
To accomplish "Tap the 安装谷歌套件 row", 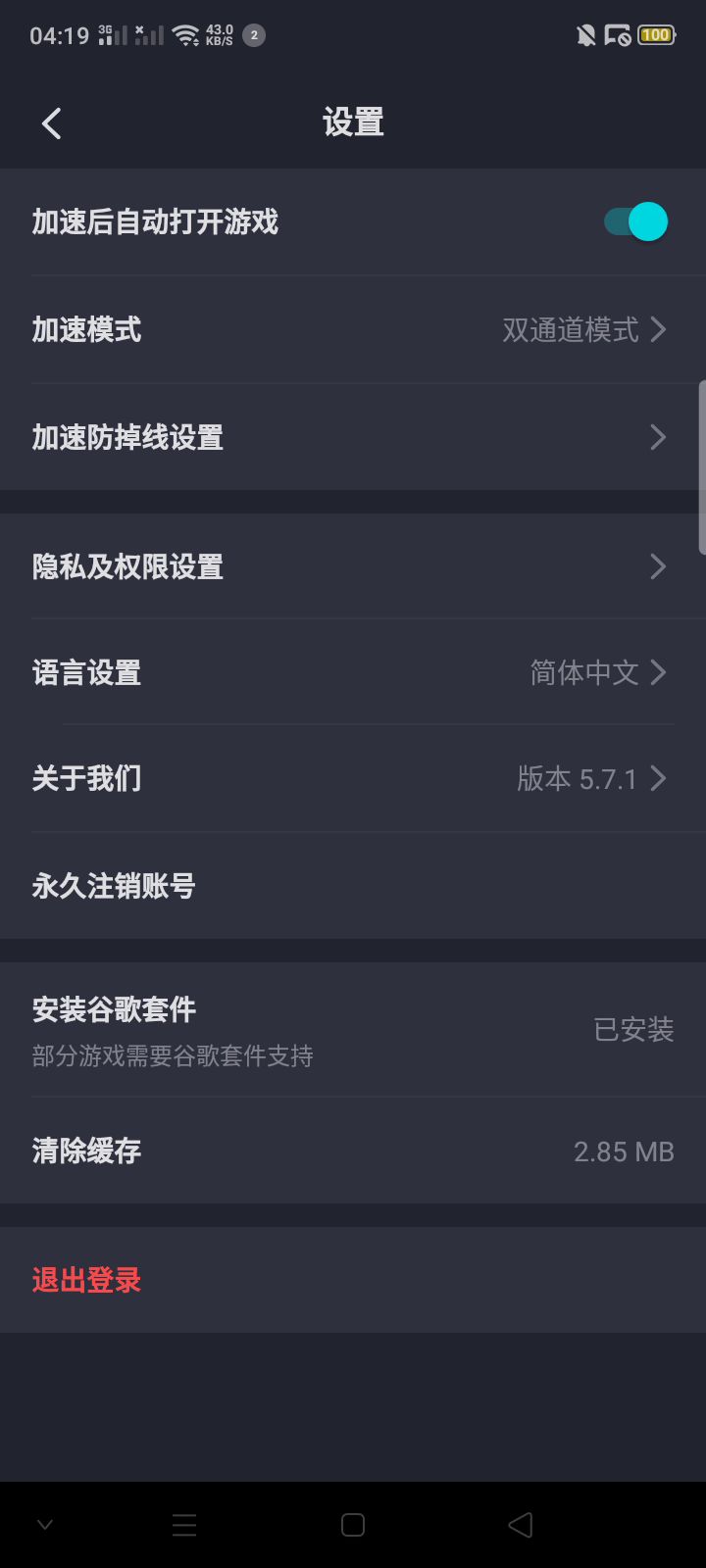I will [x=353, y=1030].
